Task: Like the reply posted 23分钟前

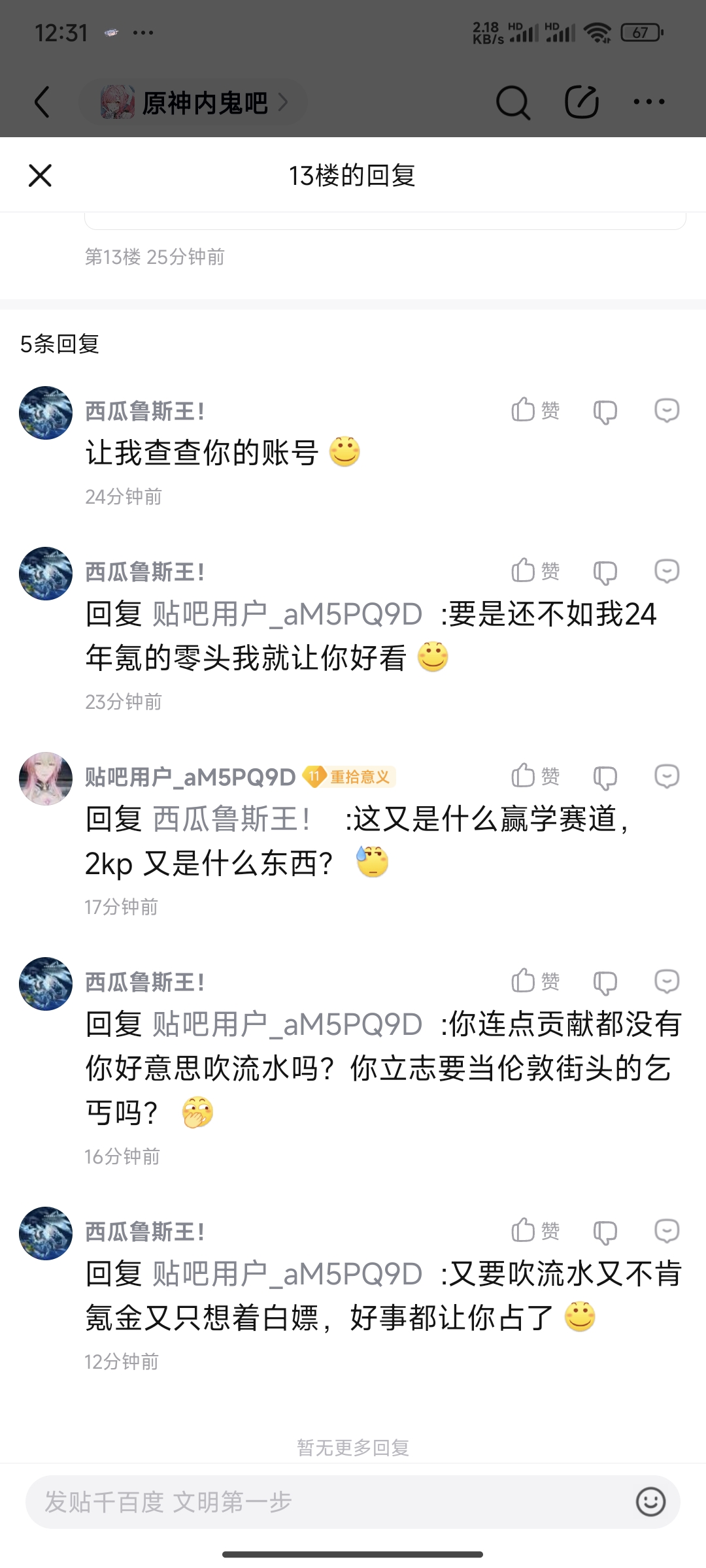Action: [535, 571]
